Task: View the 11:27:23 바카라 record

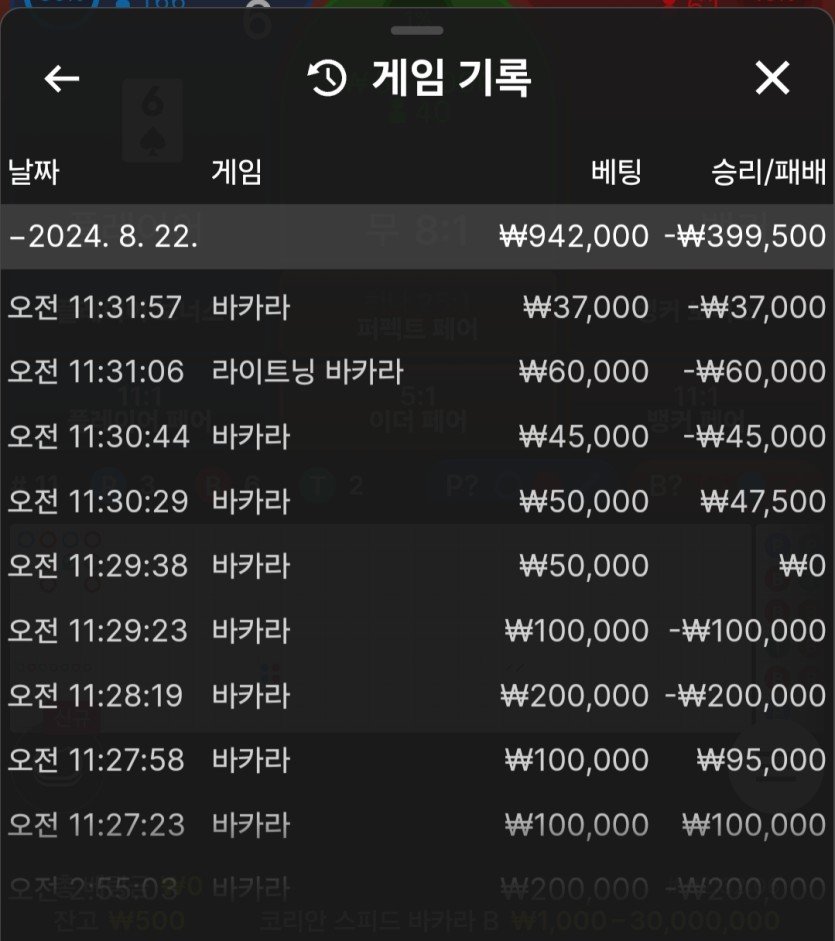Action: tap(417, 825)
